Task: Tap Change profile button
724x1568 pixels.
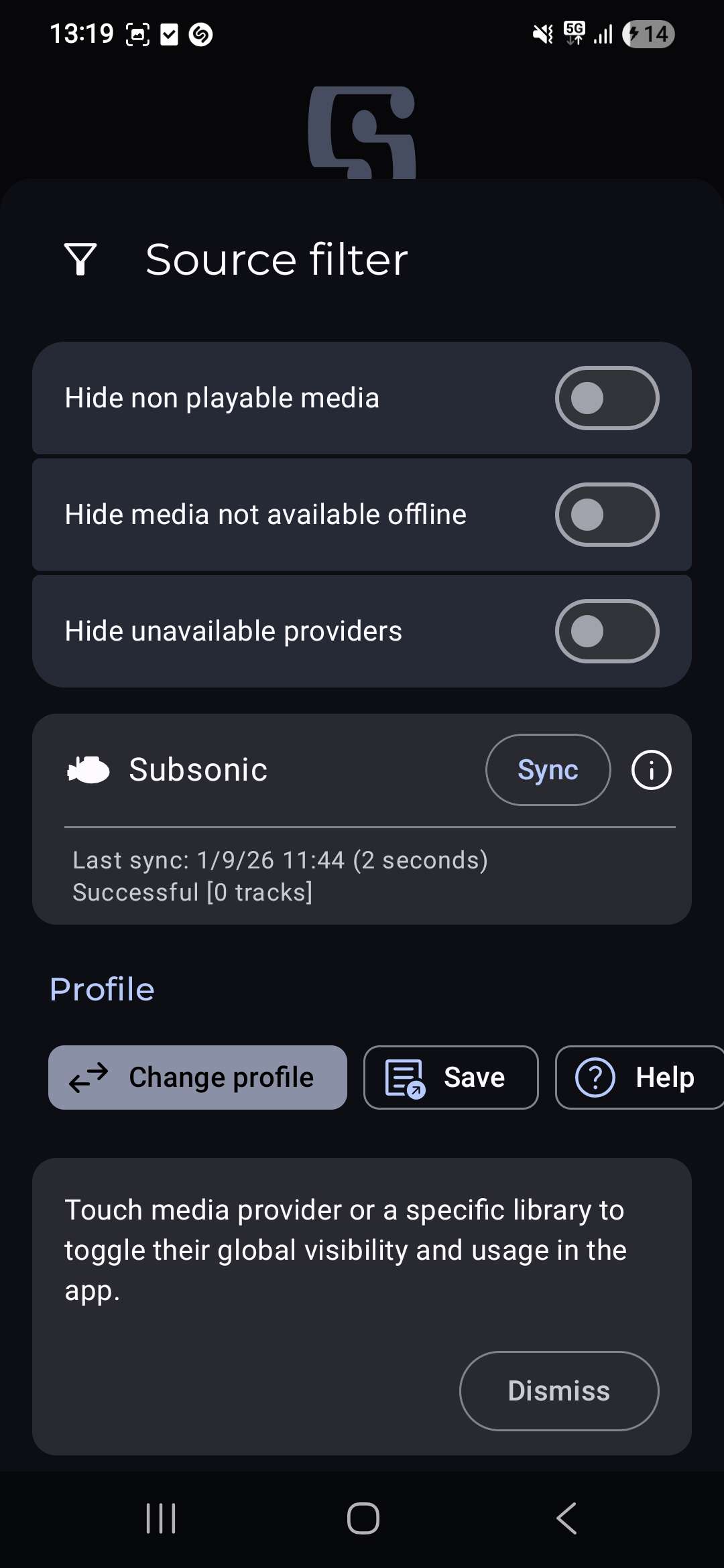Action: [x=198, y=1077]
